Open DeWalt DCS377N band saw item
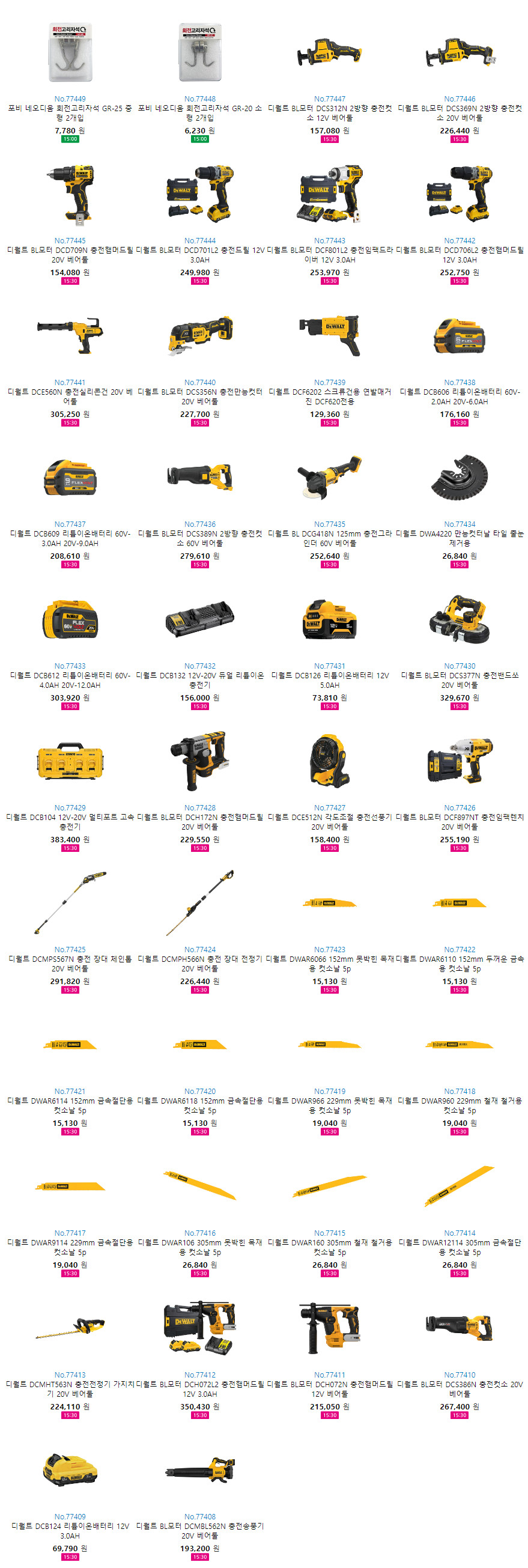 click(x=460, y=619)
